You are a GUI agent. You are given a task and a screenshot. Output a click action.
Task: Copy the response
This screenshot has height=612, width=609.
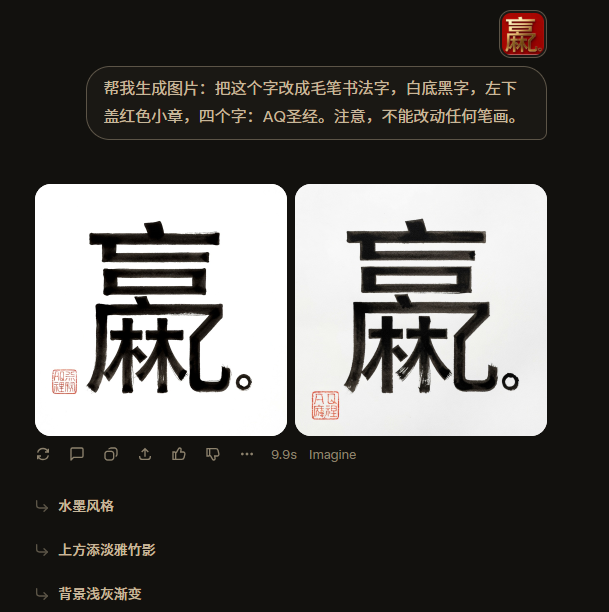111,454
